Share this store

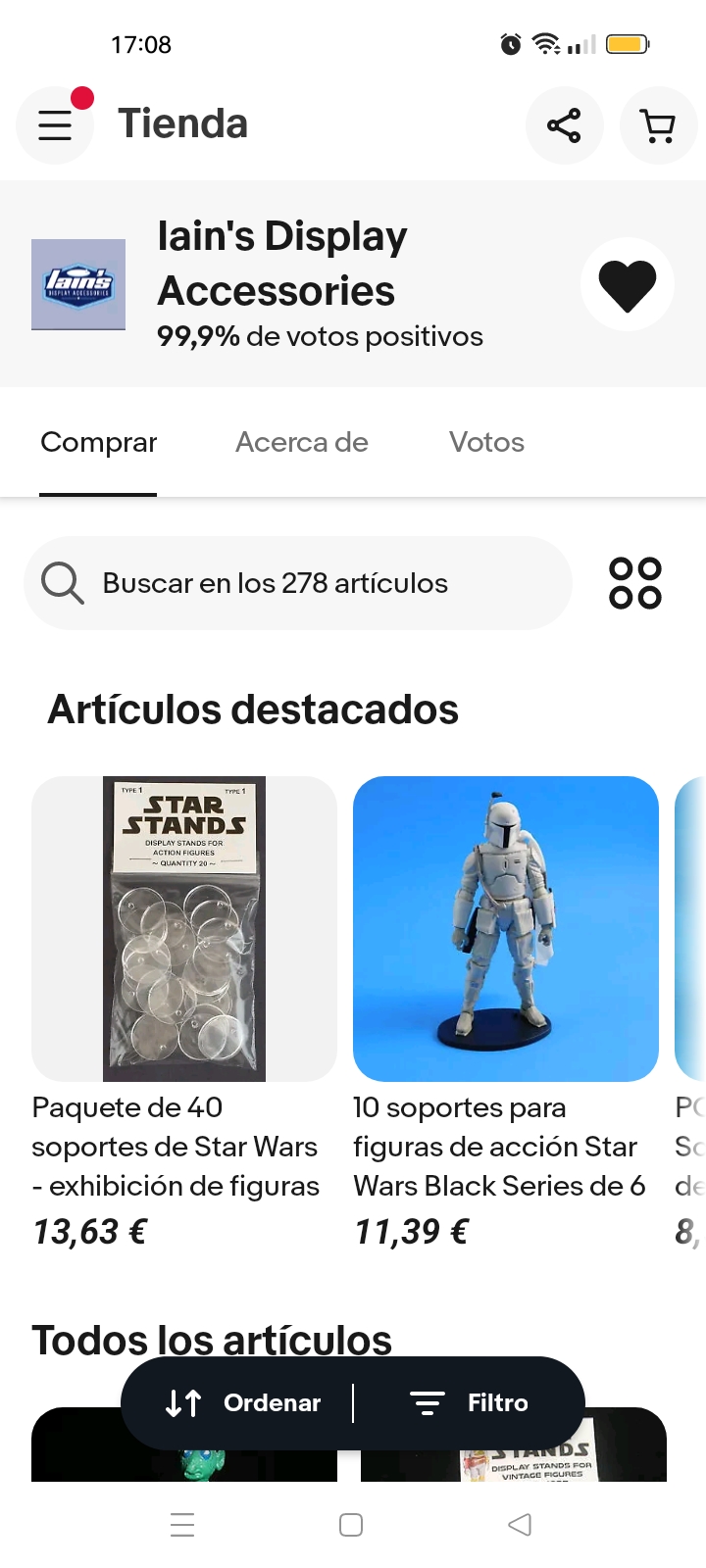[564, 125]
